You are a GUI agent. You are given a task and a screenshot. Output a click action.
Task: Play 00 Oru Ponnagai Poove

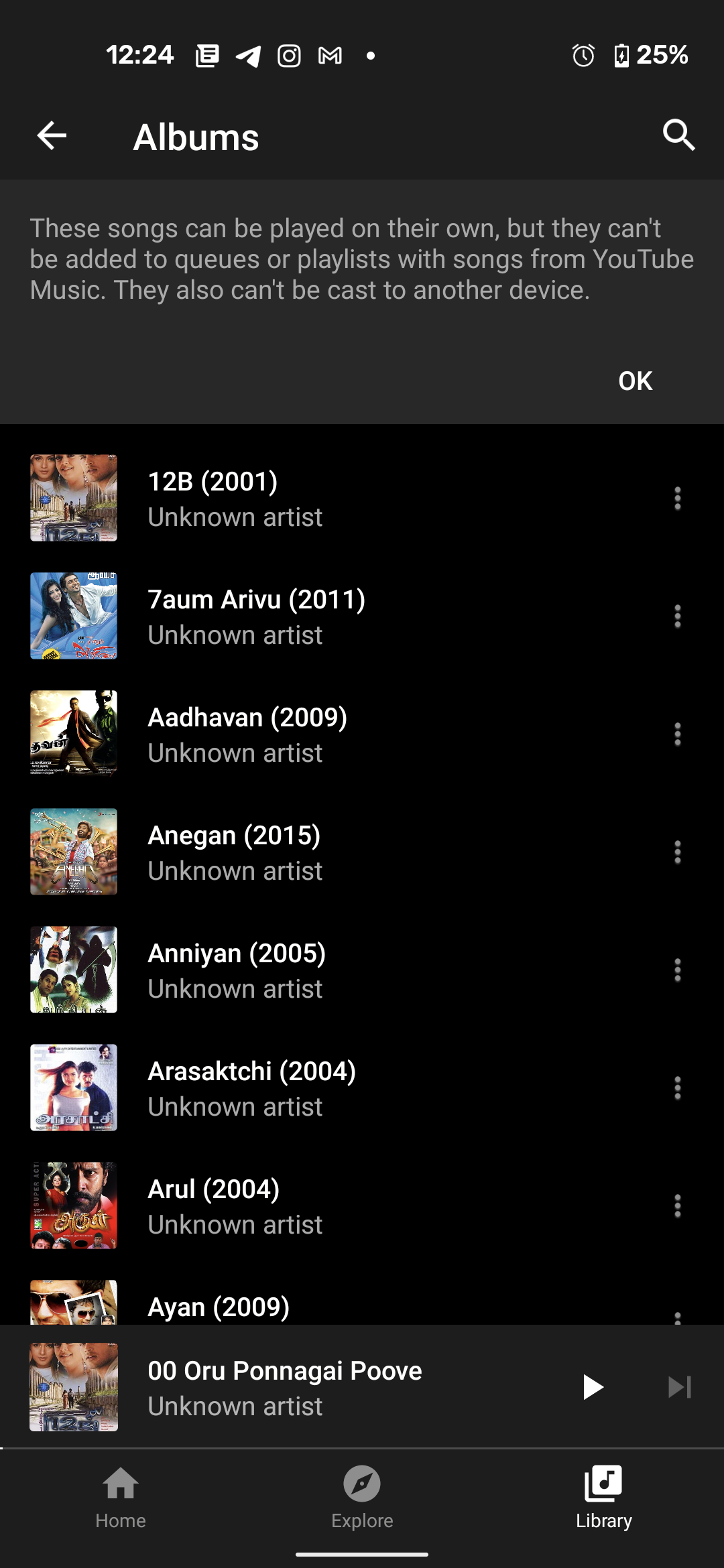[593, 1387]
